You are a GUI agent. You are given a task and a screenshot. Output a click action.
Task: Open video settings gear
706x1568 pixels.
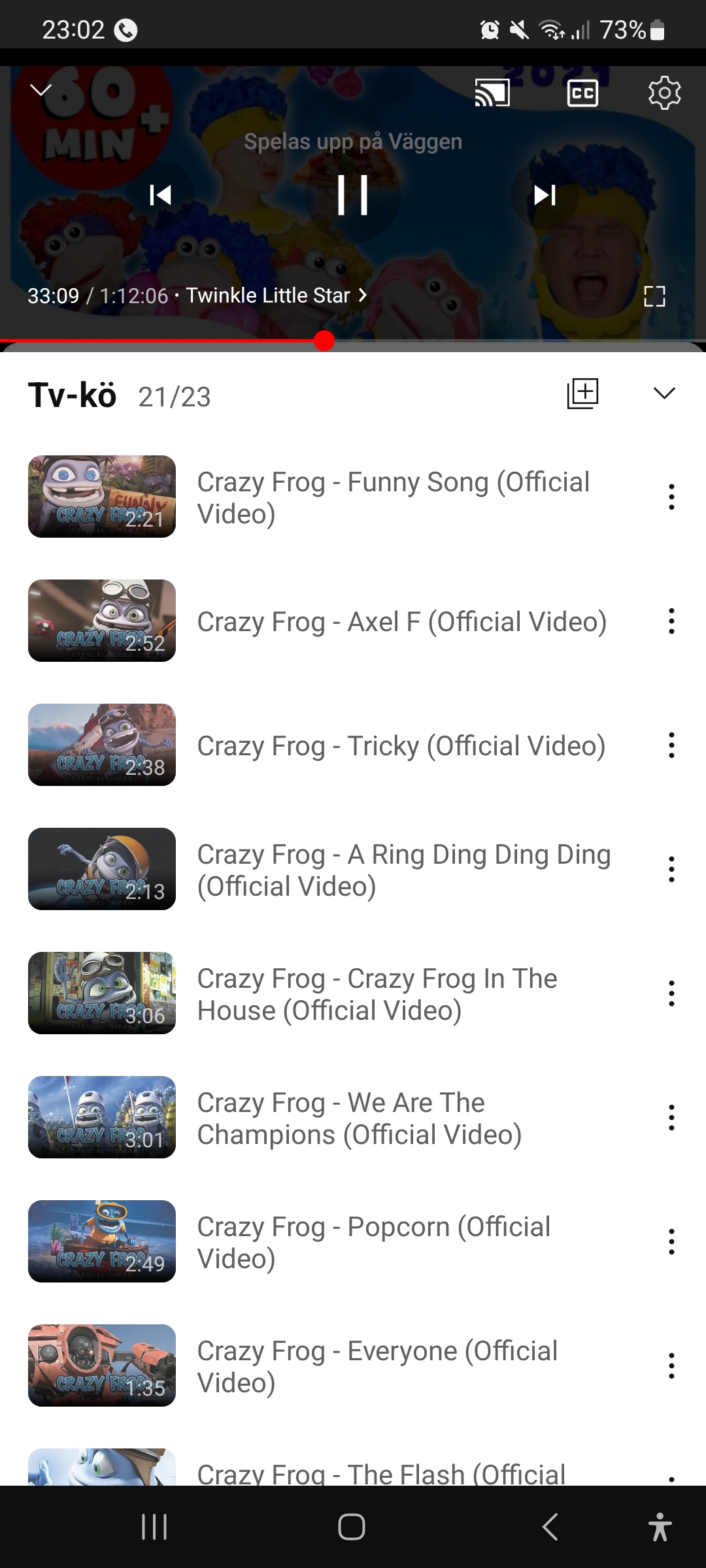coord(664,93)
